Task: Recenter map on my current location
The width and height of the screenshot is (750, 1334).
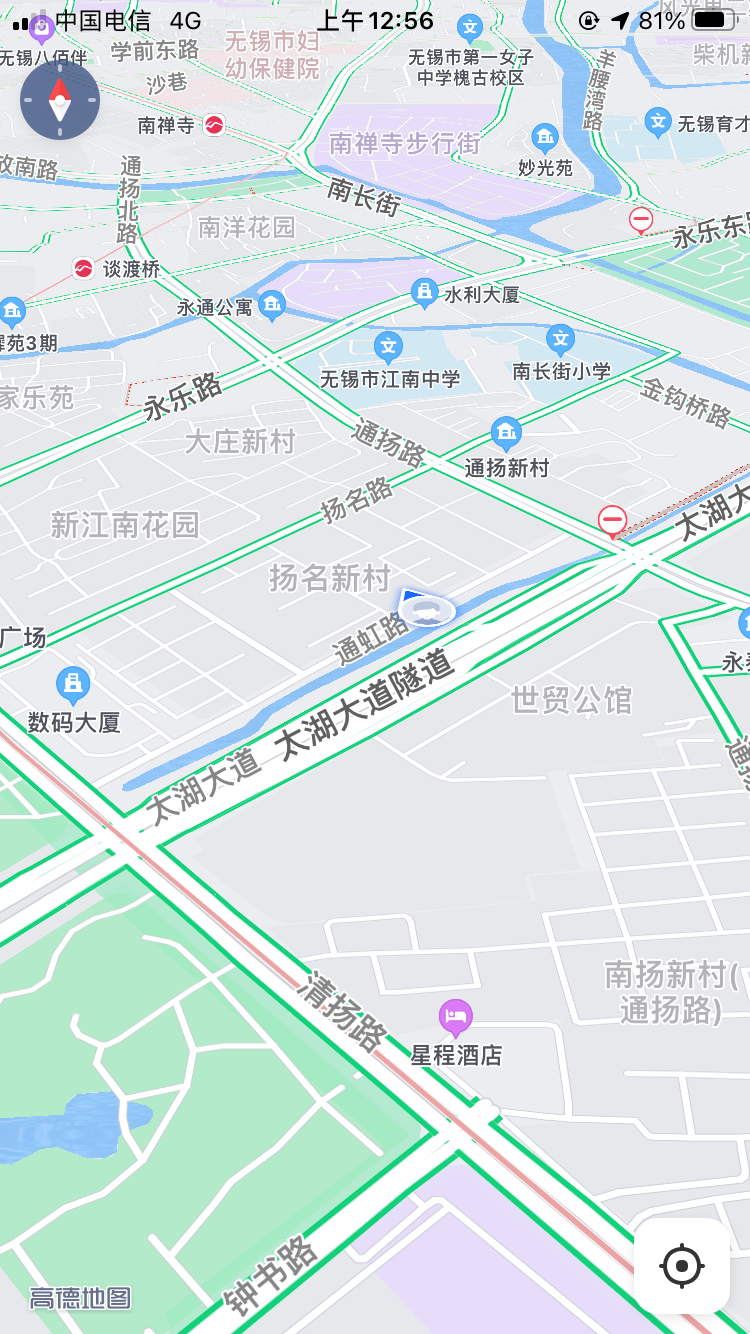Action: (682, 1266)
